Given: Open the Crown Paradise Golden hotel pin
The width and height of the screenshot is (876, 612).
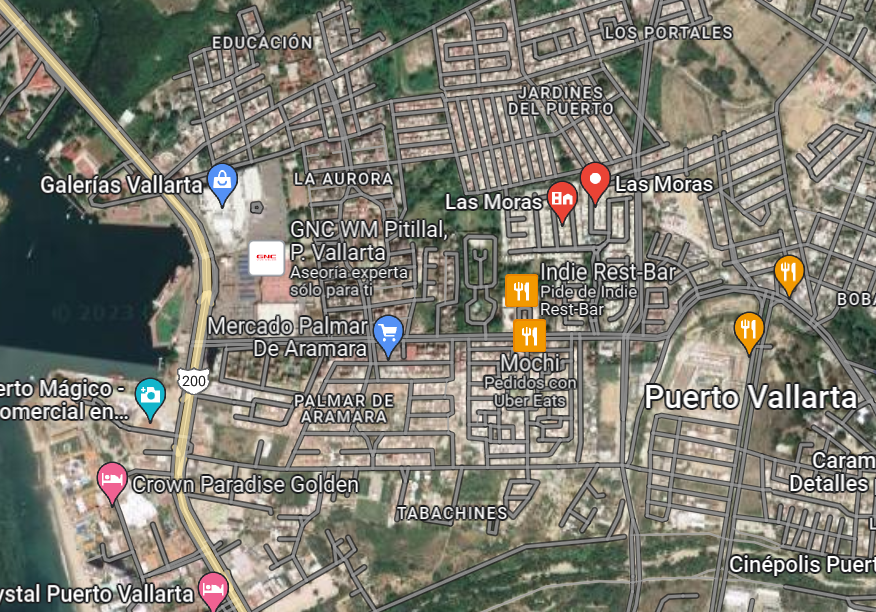Looking at the screenshot, I should coord(112,482).
